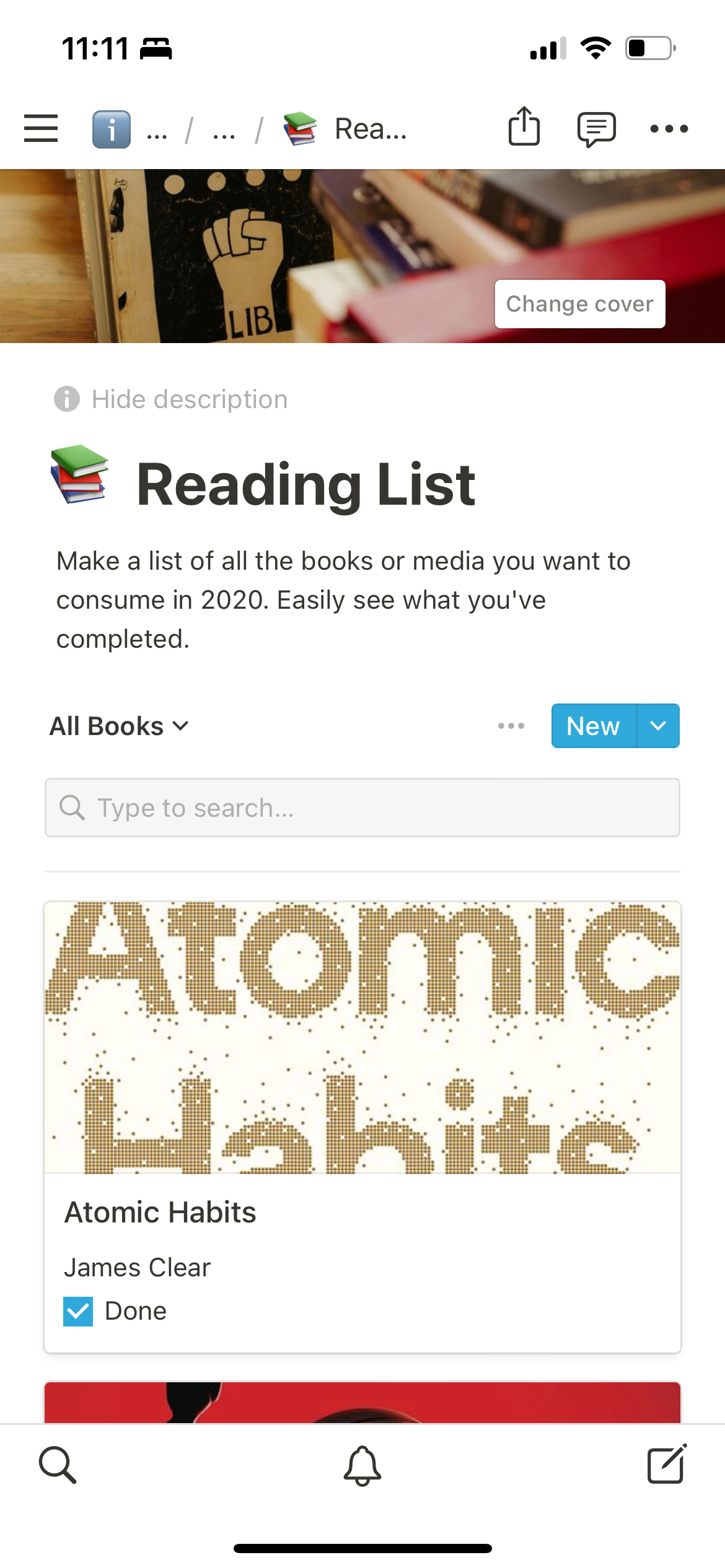Open page comments

(x=596, y=129)
